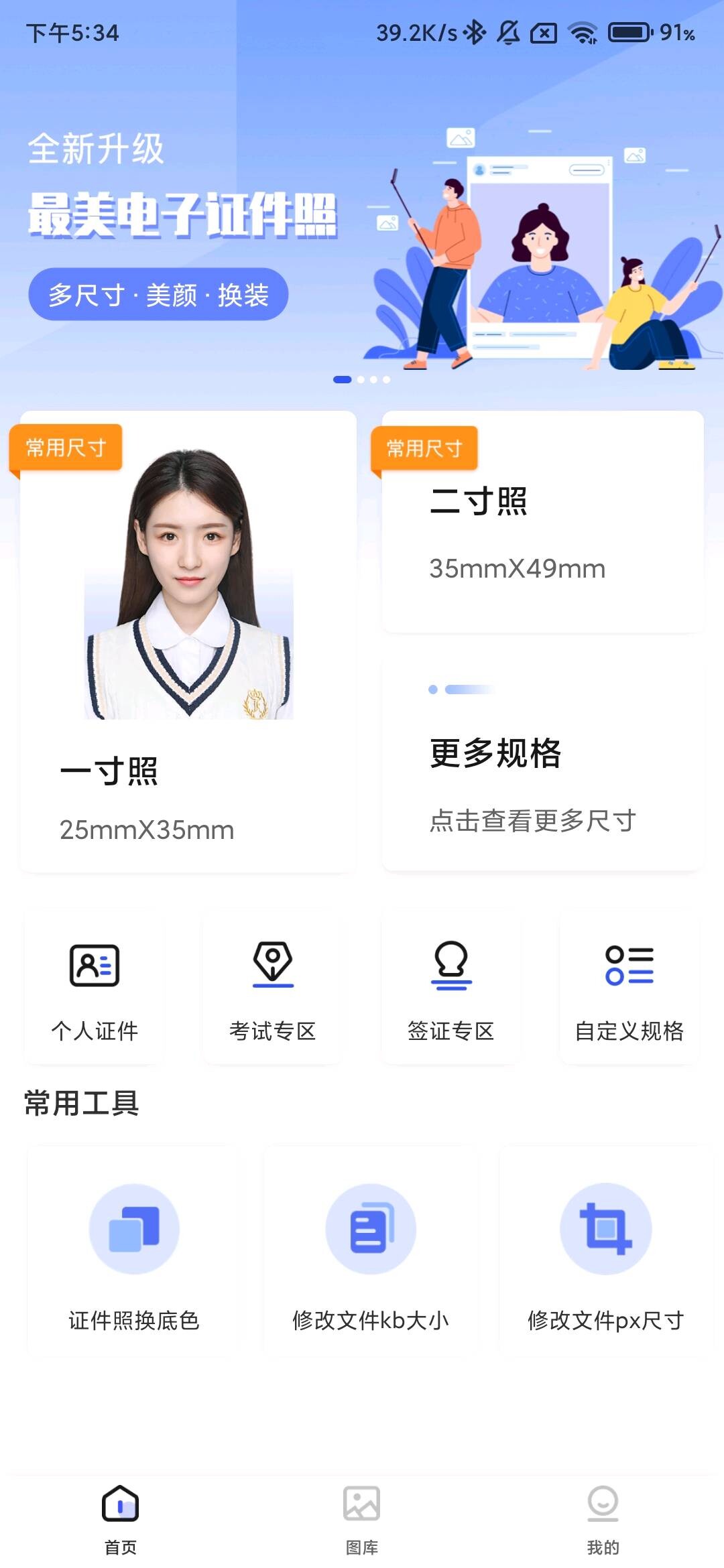
Task: Tap the 多尺寸·美颜·换装 banner button
Action: click(x=158, y=294)
